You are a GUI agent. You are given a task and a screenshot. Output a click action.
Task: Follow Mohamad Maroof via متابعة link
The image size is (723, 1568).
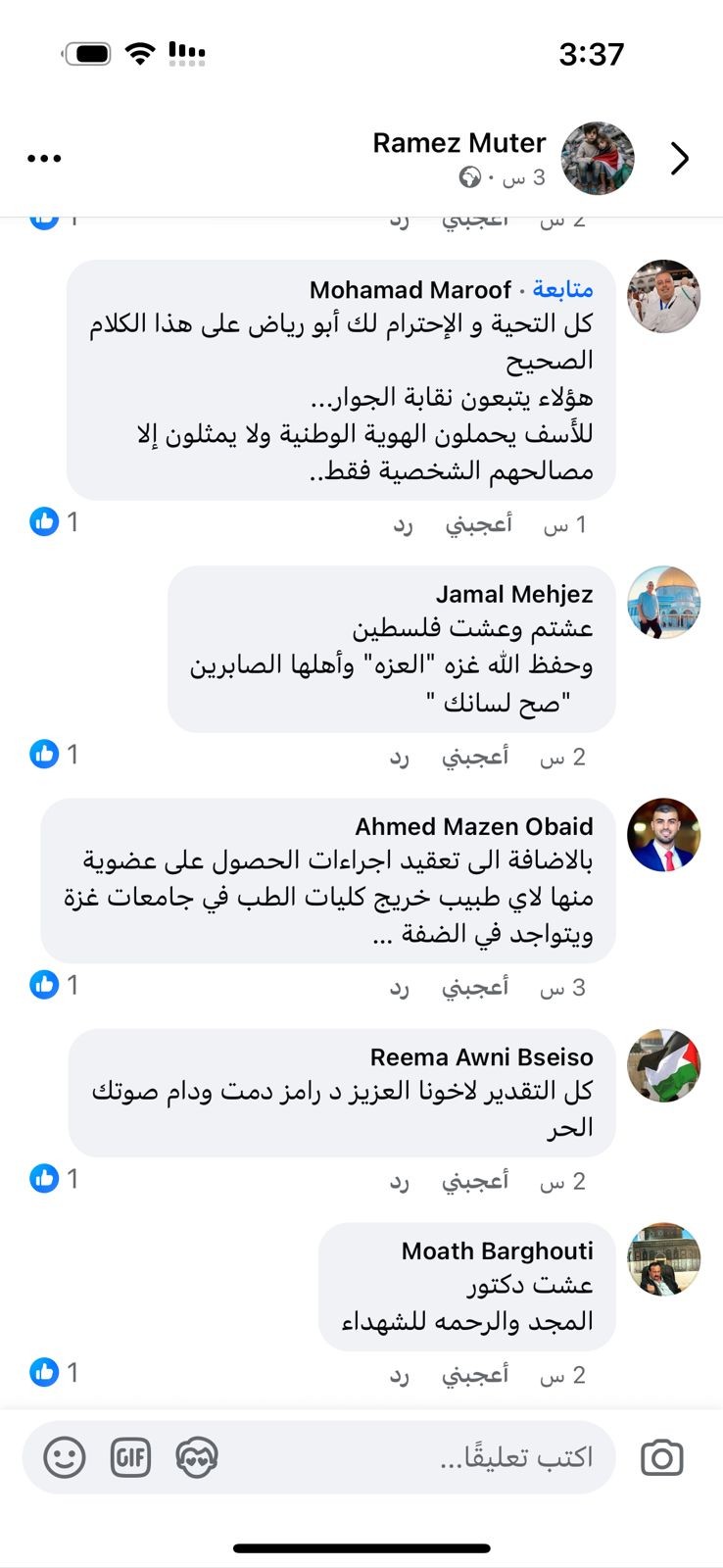[x=562, y=290]
